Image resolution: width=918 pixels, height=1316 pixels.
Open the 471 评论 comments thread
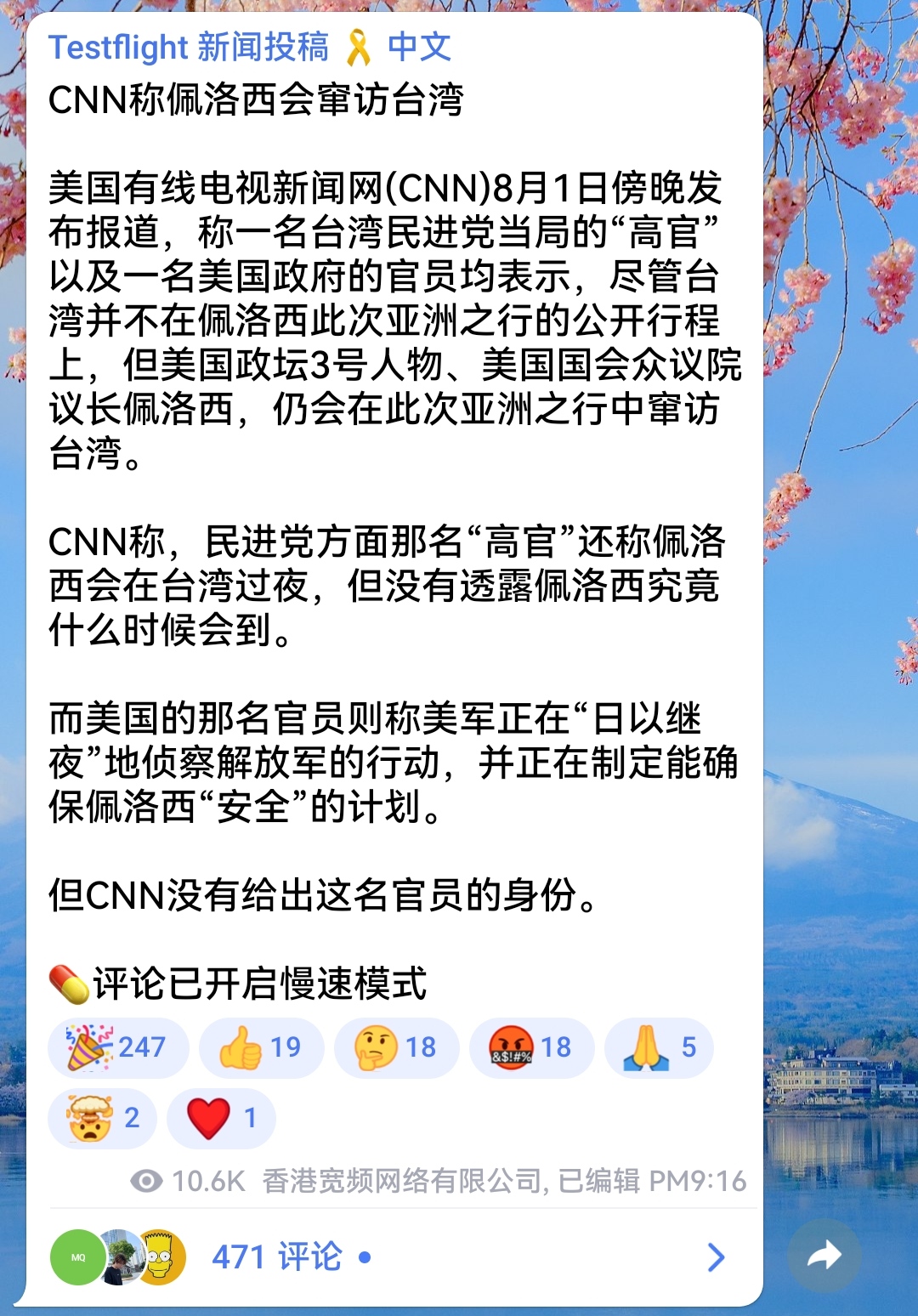pyautogui.click(x=392, y=1256)
